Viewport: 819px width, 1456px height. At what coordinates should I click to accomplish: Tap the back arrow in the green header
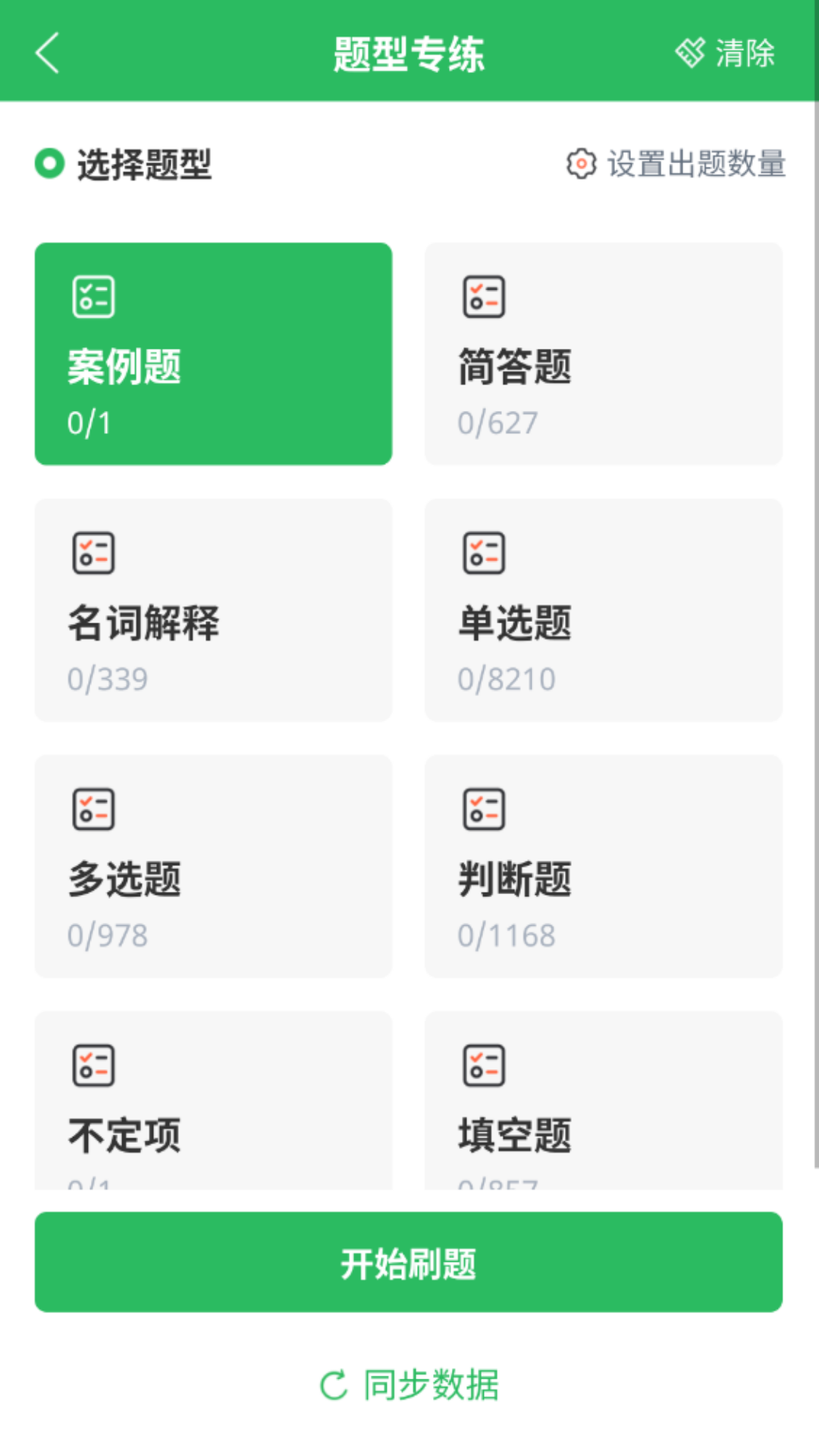[x=47, y=54]
